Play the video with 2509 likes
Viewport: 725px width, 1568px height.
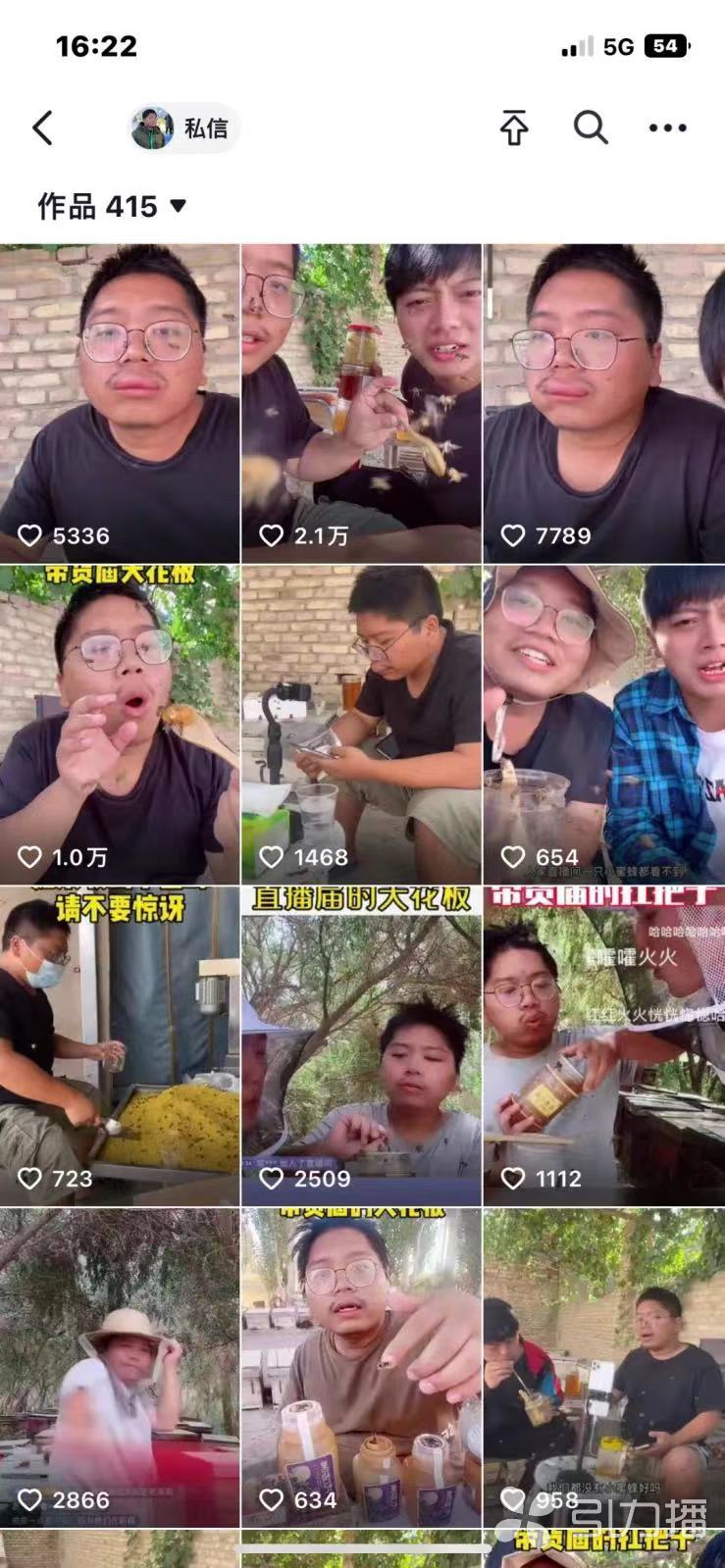361,1045
